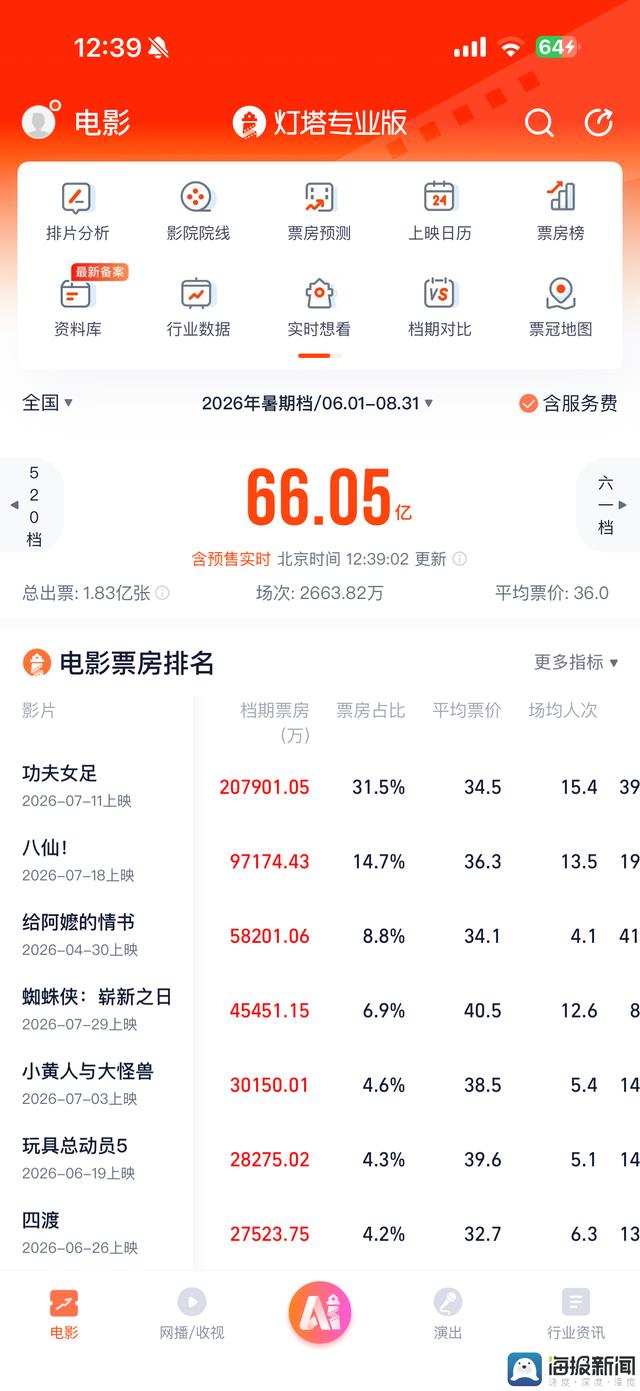
Task: Go to next 六一档 period
Action: [x=609, y=505]
